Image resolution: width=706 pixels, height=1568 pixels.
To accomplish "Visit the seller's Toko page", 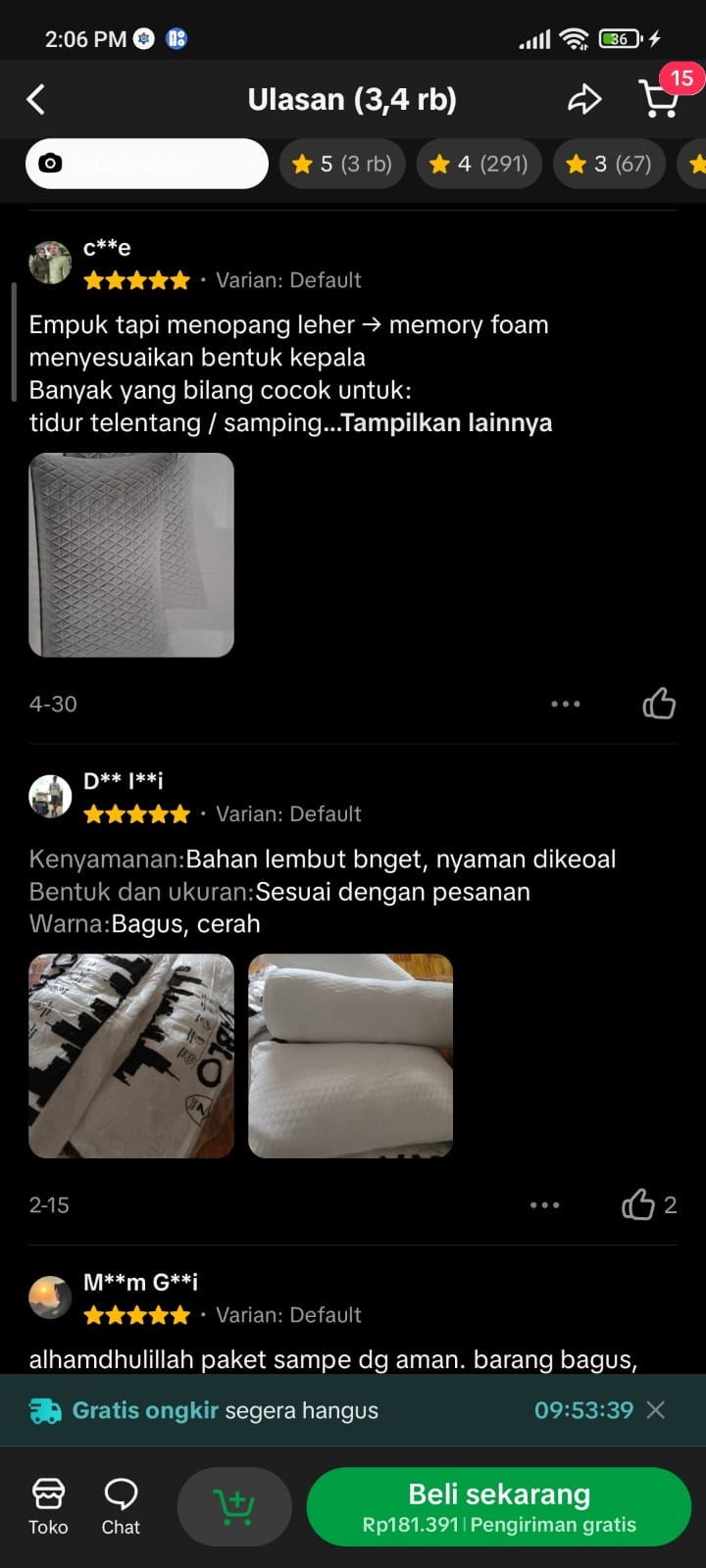I will click(48, 1506).
